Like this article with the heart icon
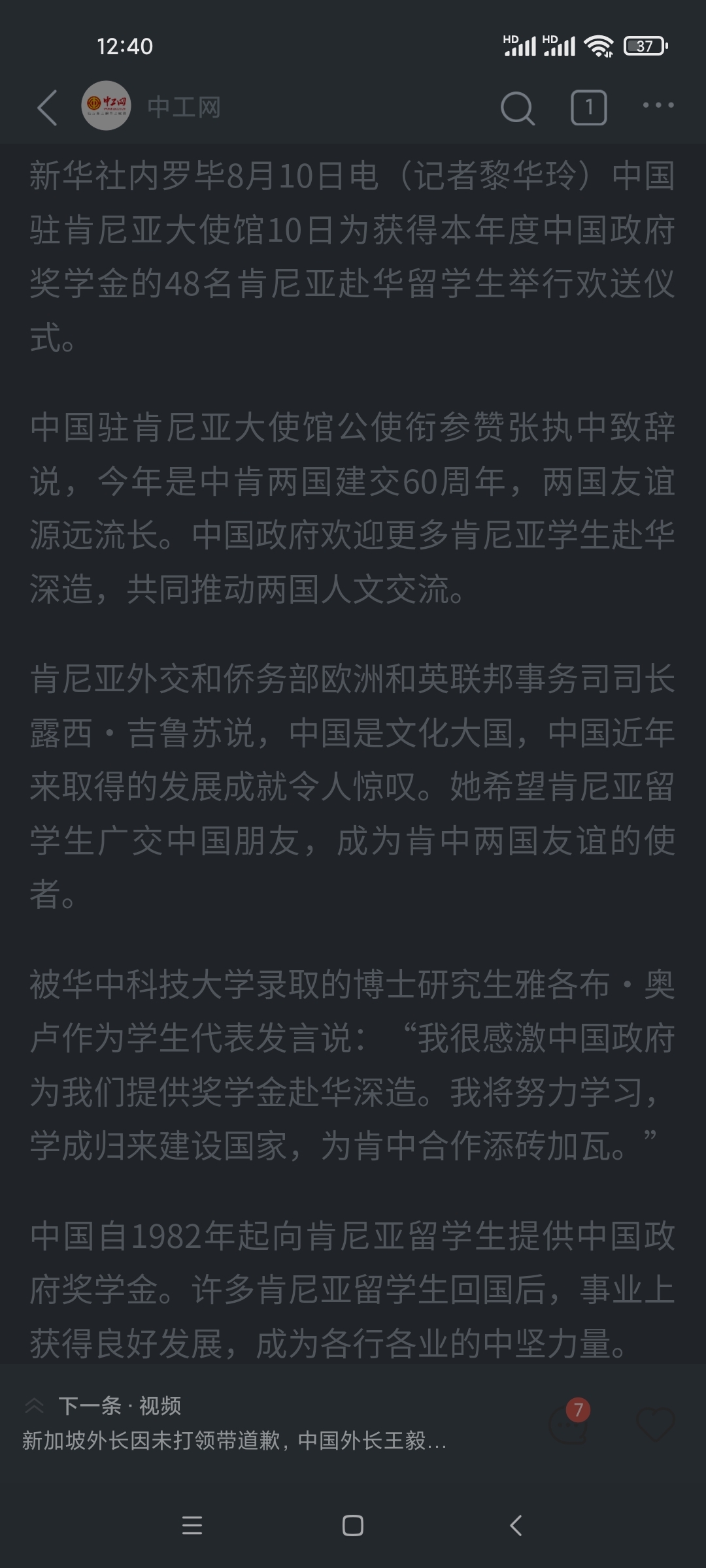 656,1424
